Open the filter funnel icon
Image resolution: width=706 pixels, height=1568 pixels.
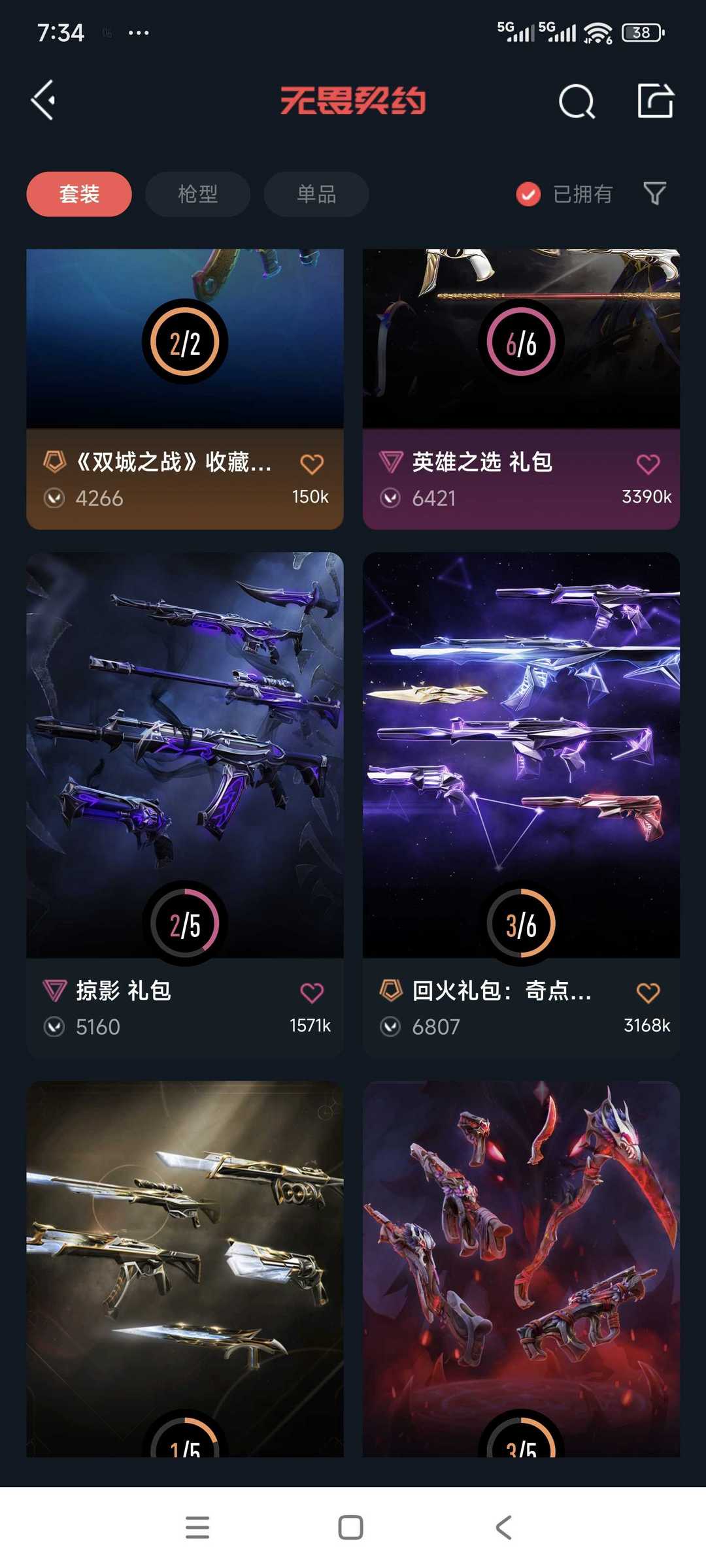654,193
